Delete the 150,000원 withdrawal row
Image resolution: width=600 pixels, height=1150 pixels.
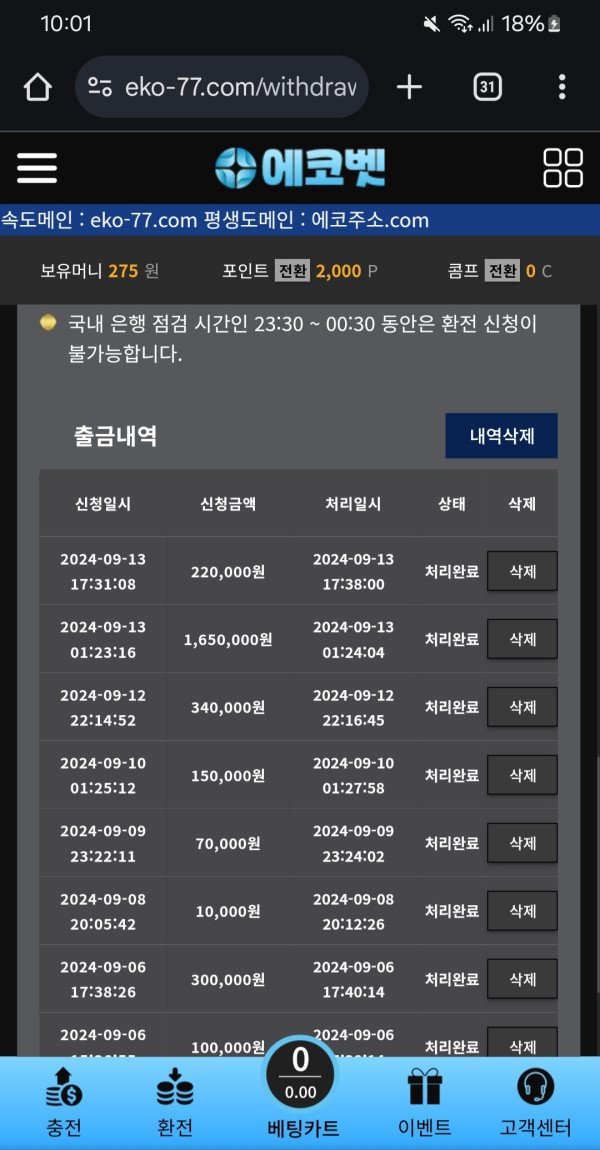[522, 775]
